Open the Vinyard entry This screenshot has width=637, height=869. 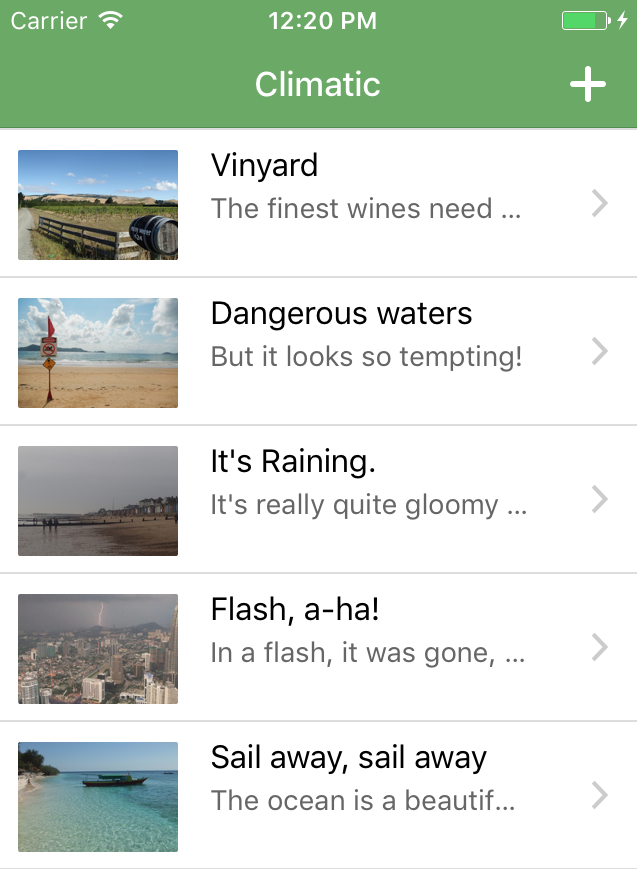(318, 204)
